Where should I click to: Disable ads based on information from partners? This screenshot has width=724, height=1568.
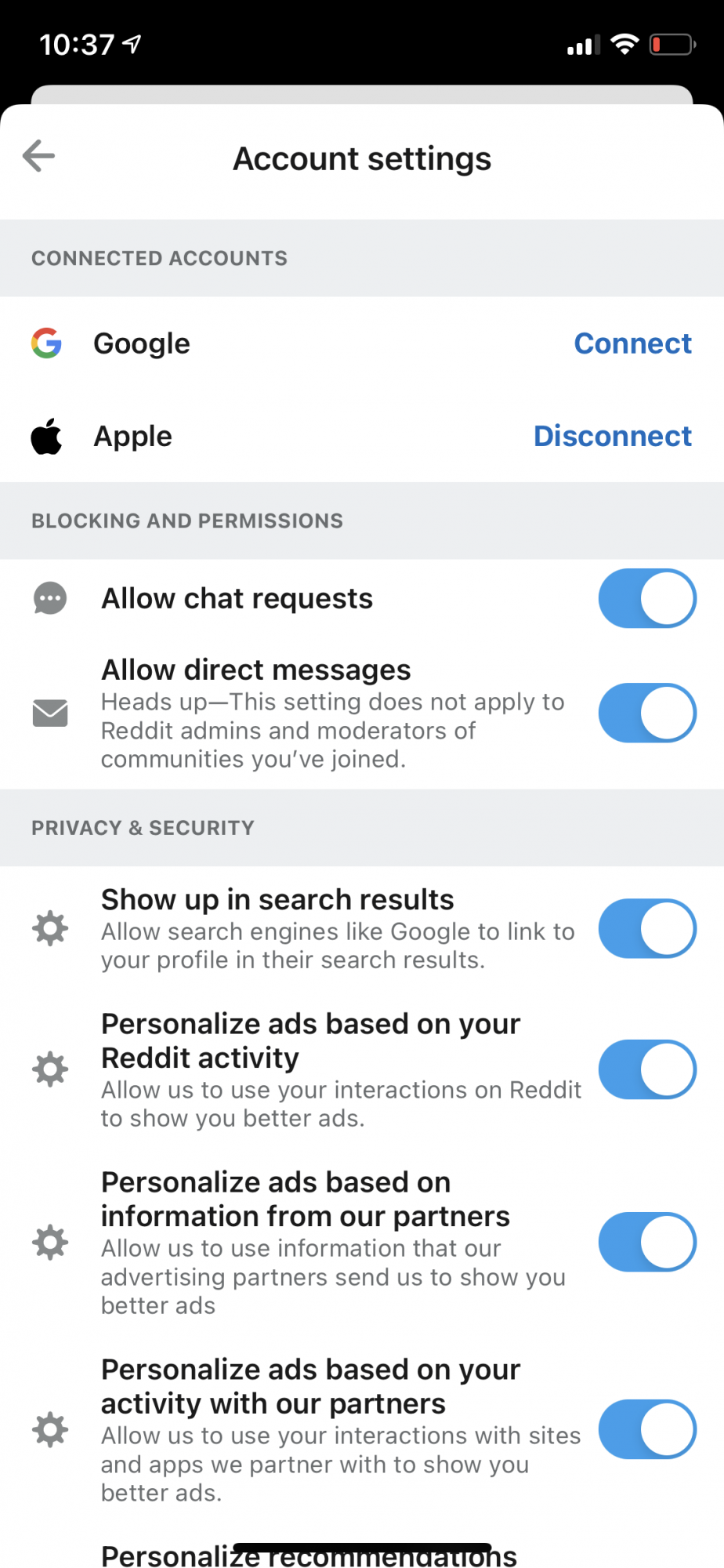(x=646, y=1242)
